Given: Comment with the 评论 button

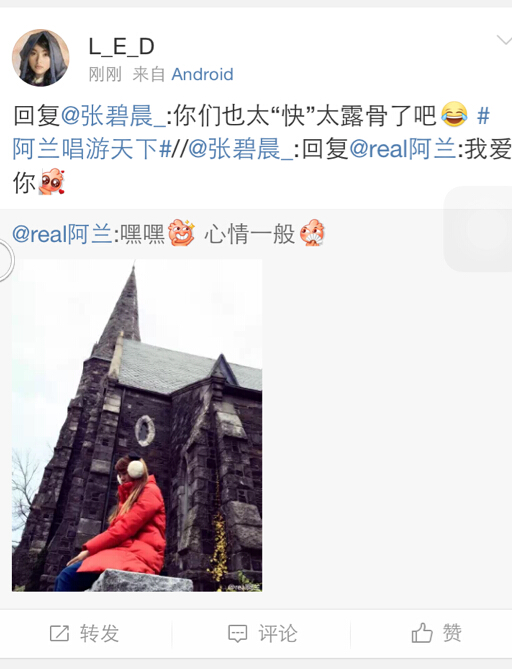Looking at the screenshot, I should click(x=262, y=633).
